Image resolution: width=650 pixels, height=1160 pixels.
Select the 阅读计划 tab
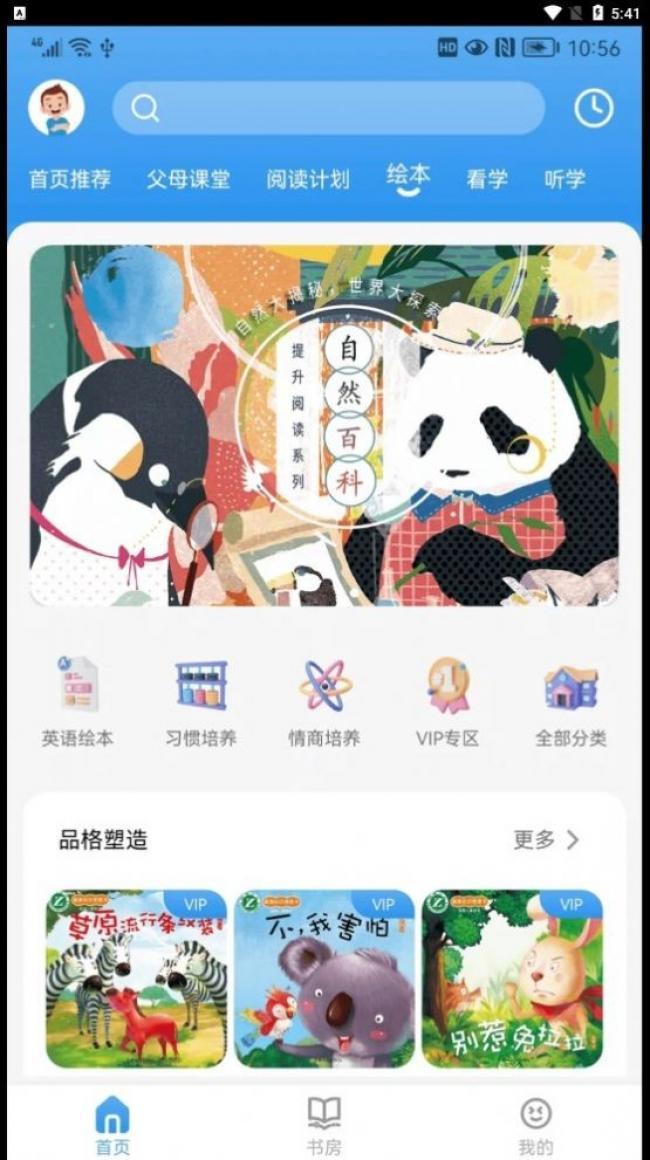point(308,179)
